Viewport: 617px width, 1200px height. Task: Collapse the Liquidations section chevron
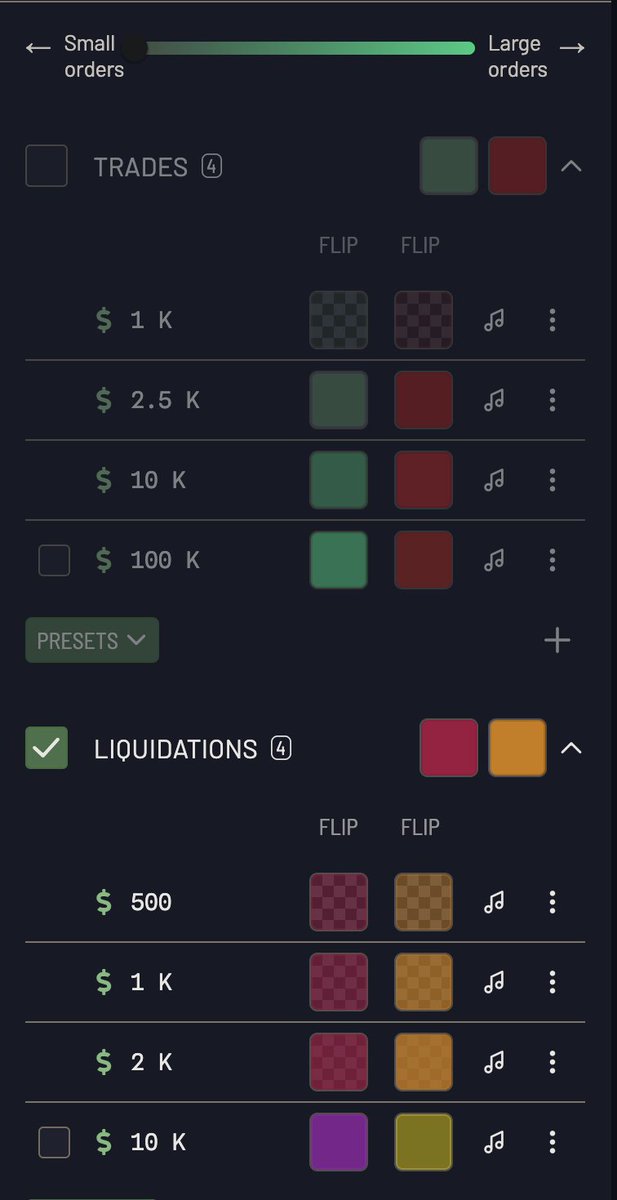(571, 748)
